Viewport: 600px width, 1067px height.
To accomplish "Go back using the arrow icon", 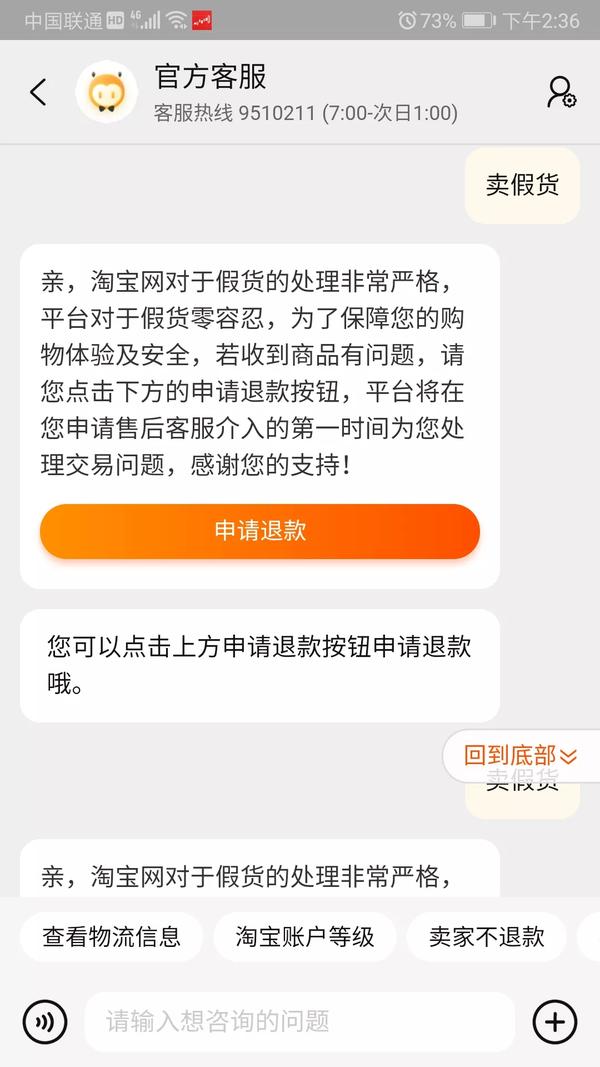I will 38,93.
